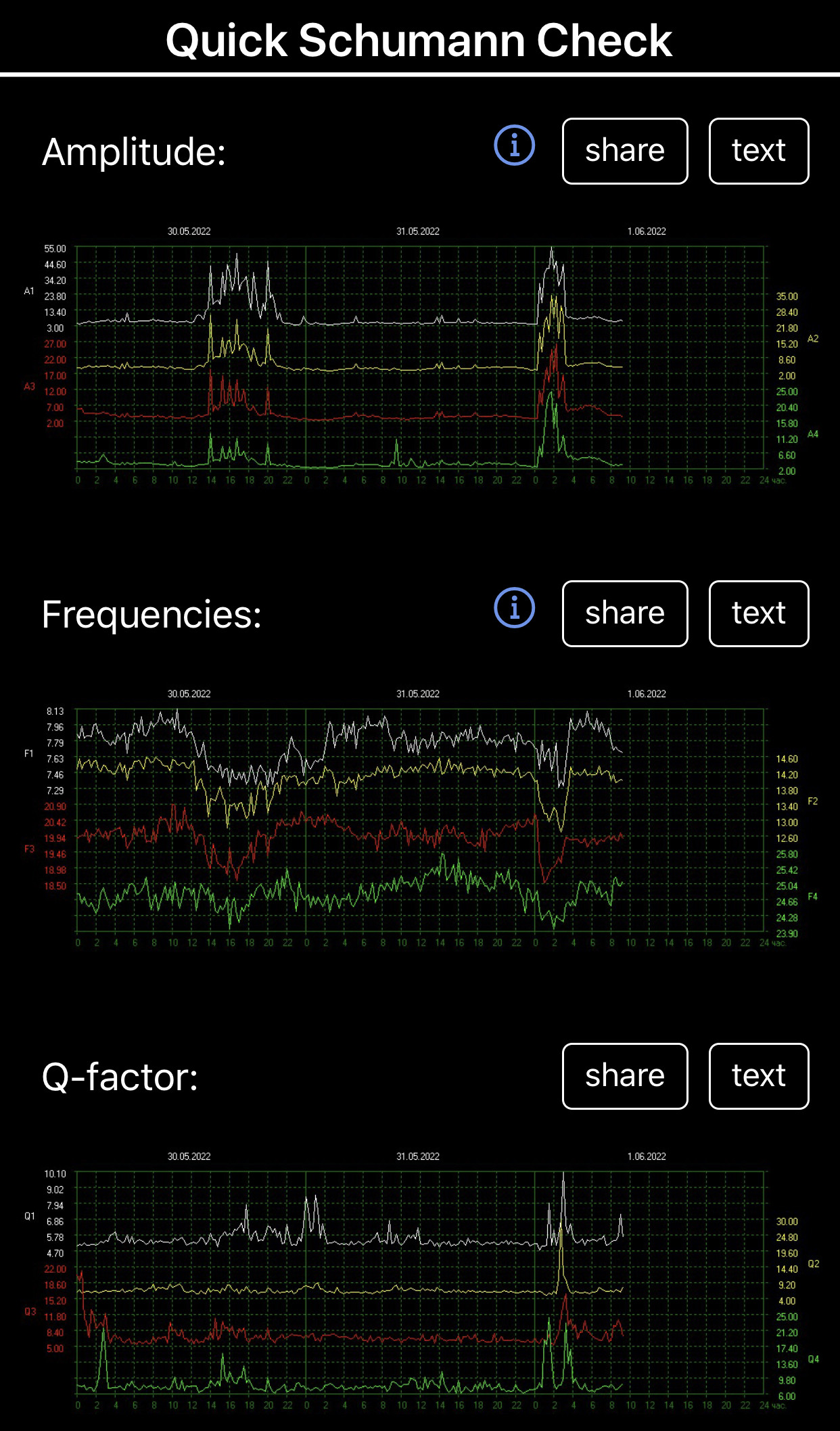Tap the text button next to Frequencies
The width and height of the screenshot is (840, 1431).
(758, 613)
